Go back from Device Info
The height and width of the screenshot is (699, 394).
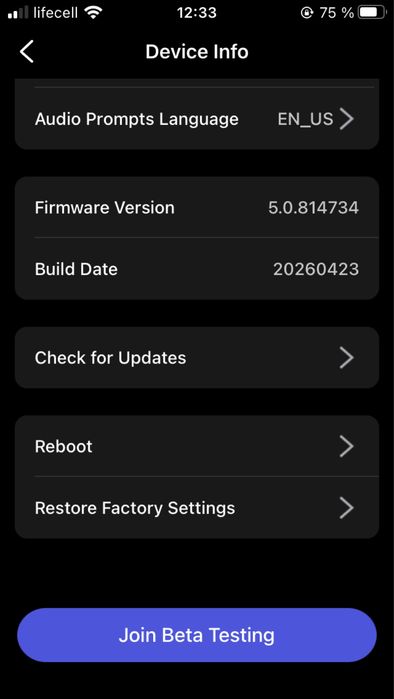pos(26,51)
